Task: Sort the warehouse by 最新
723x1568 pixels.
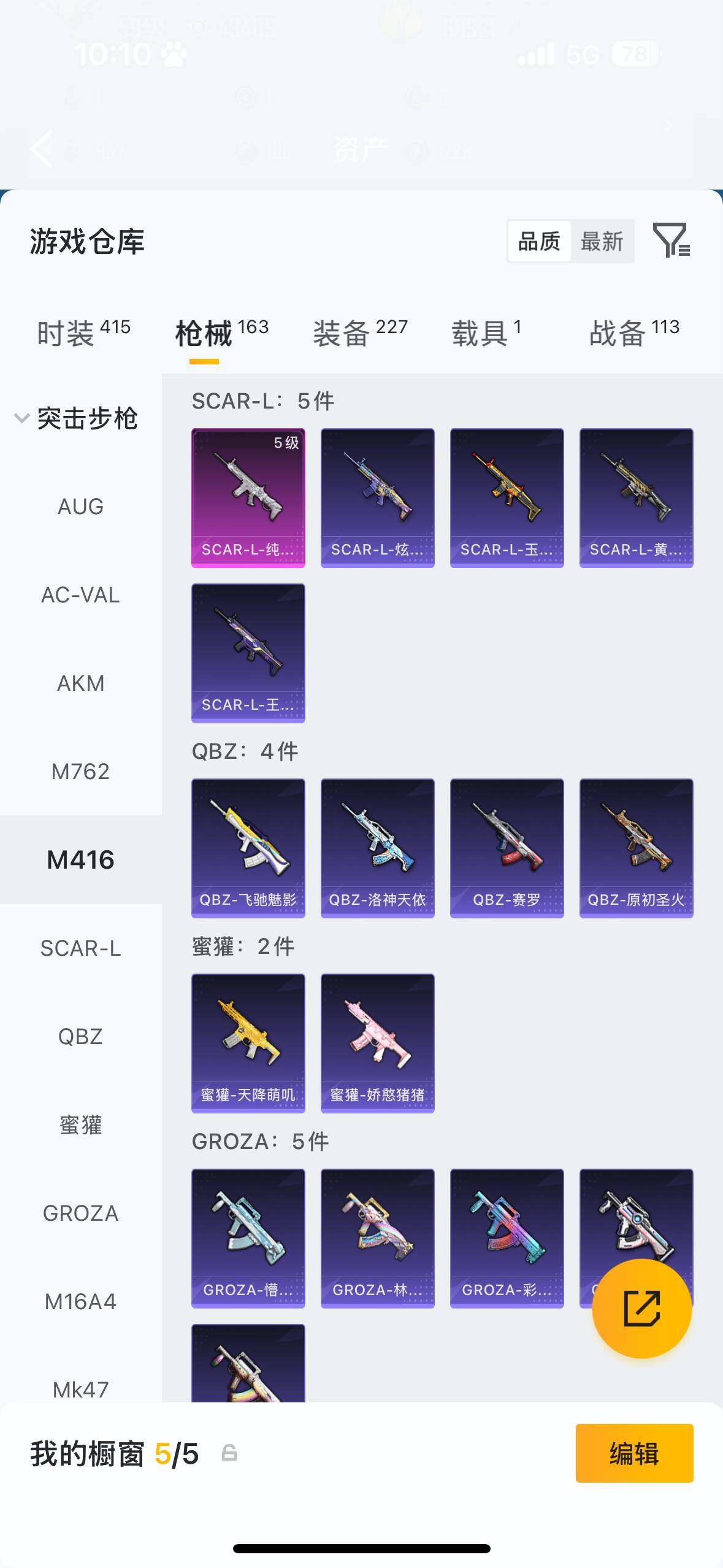Action: coord(602,242)
